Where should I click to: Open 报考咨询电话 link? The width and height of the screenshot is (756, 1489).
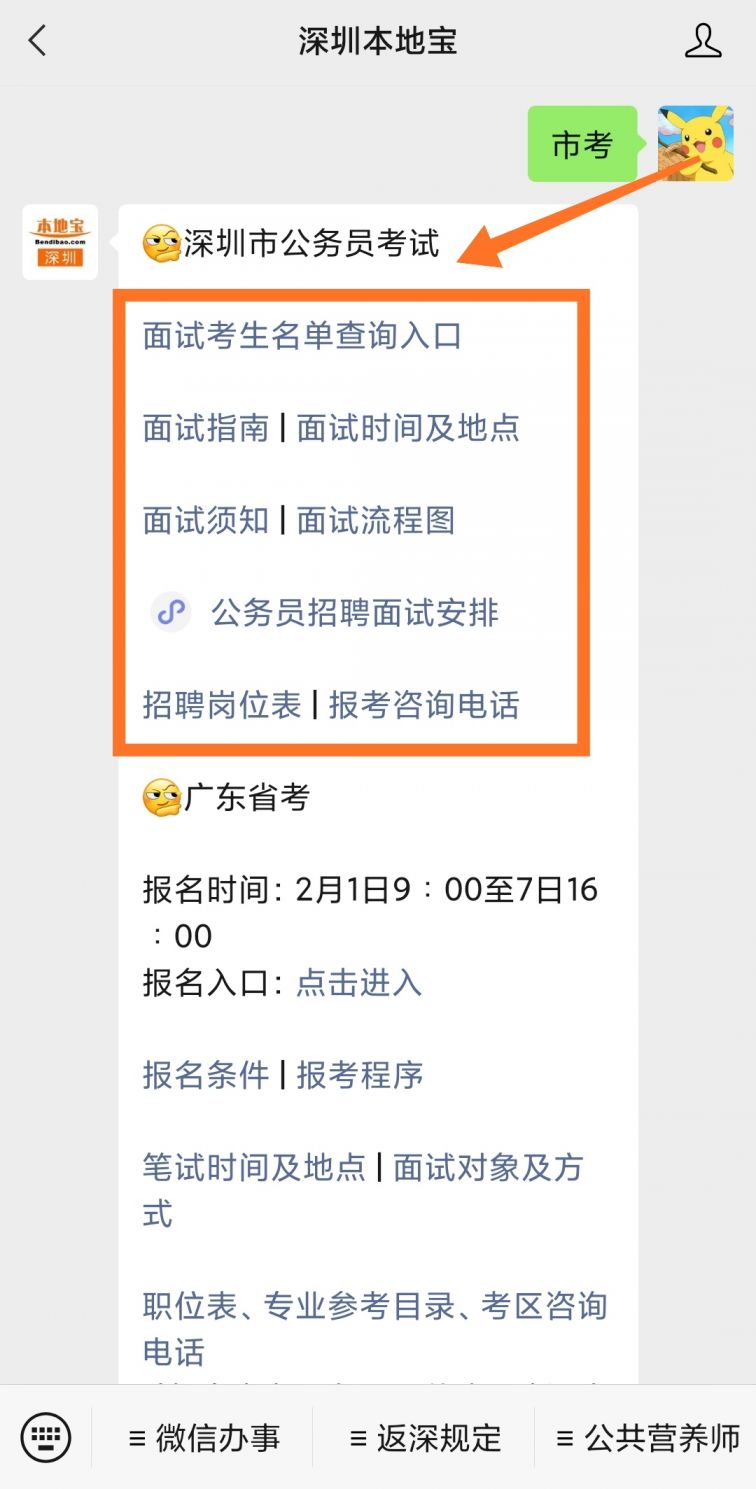(424, 705)
